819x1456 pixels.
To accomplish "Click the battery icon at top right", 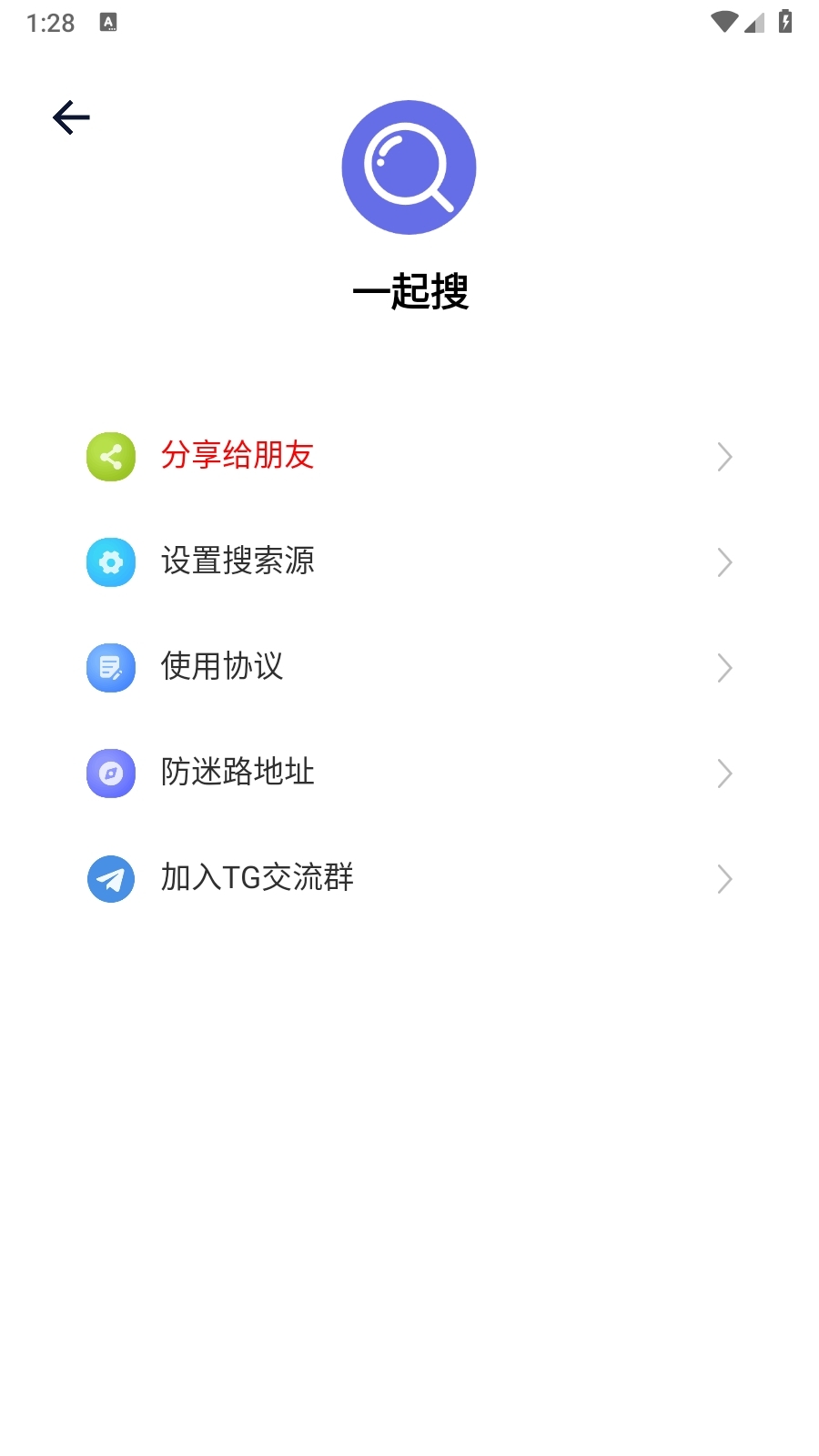I will tap(786, 22).
